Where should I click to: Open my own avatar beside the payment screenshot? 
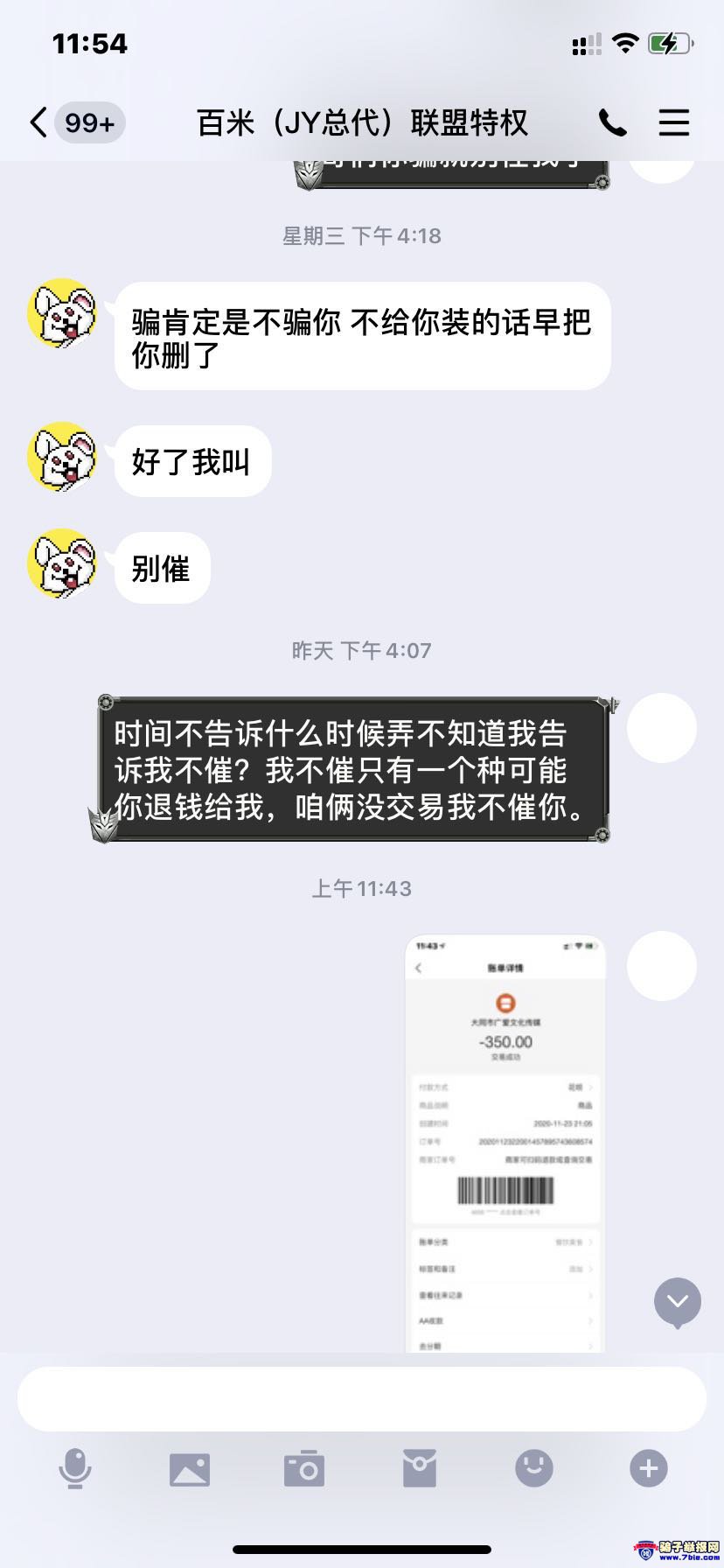(662, 966)
